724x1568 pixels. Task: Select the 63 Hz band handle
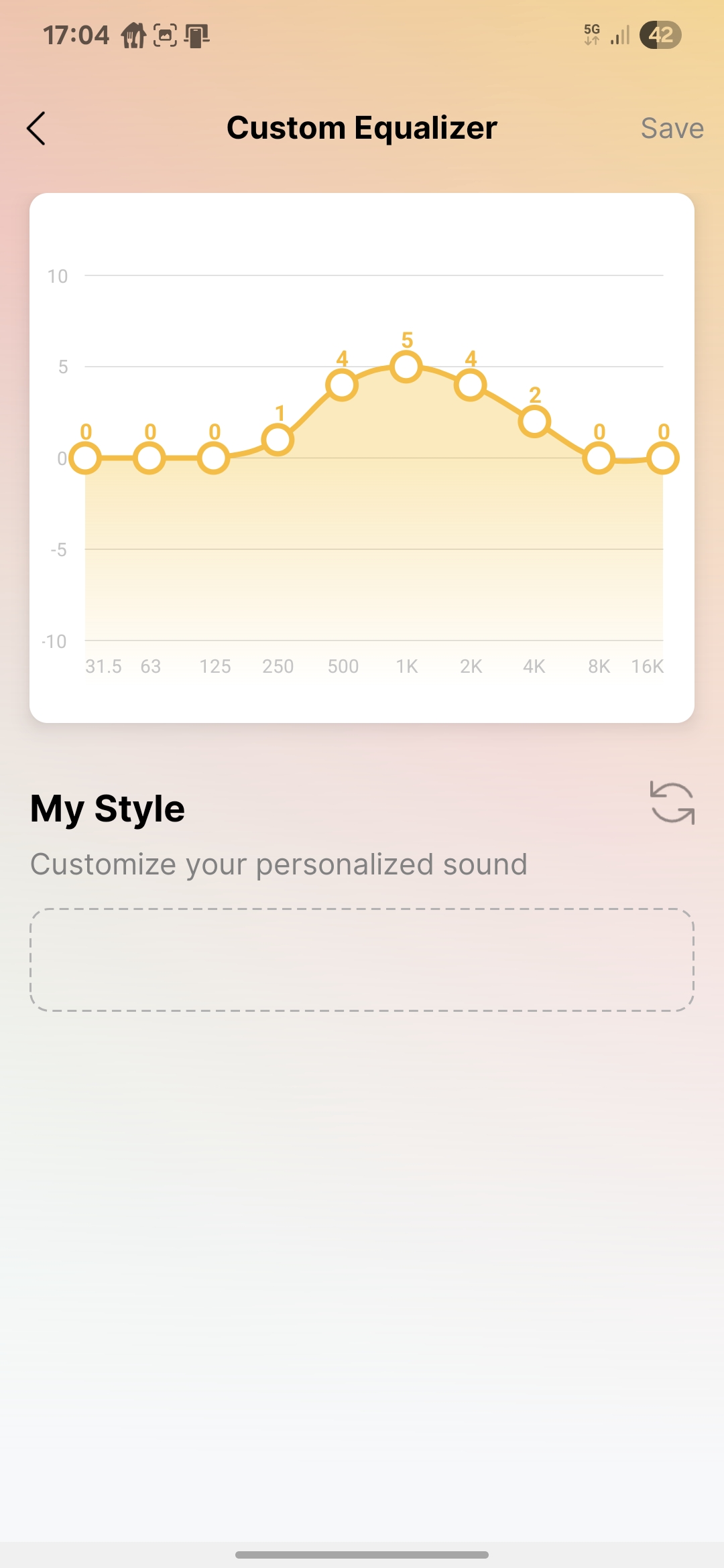point(149,458)
